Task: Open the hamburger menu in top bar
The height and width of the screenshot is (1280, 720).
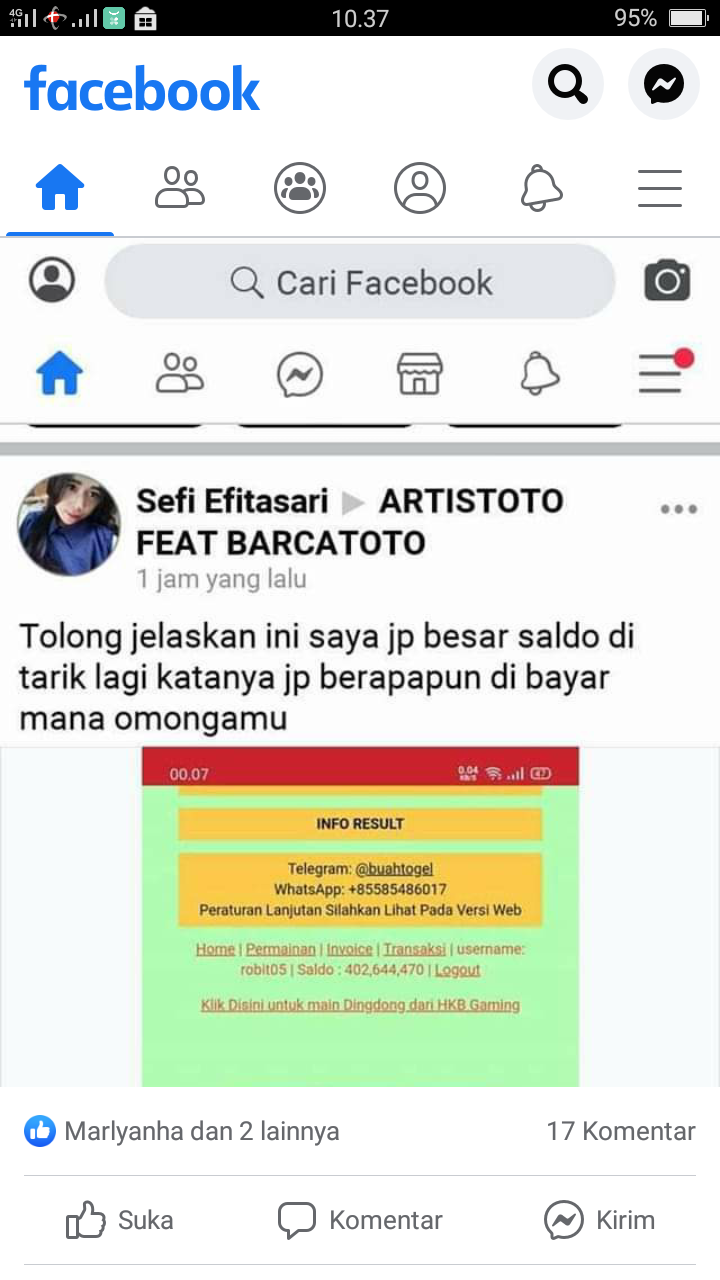Action: click(660, 187)
